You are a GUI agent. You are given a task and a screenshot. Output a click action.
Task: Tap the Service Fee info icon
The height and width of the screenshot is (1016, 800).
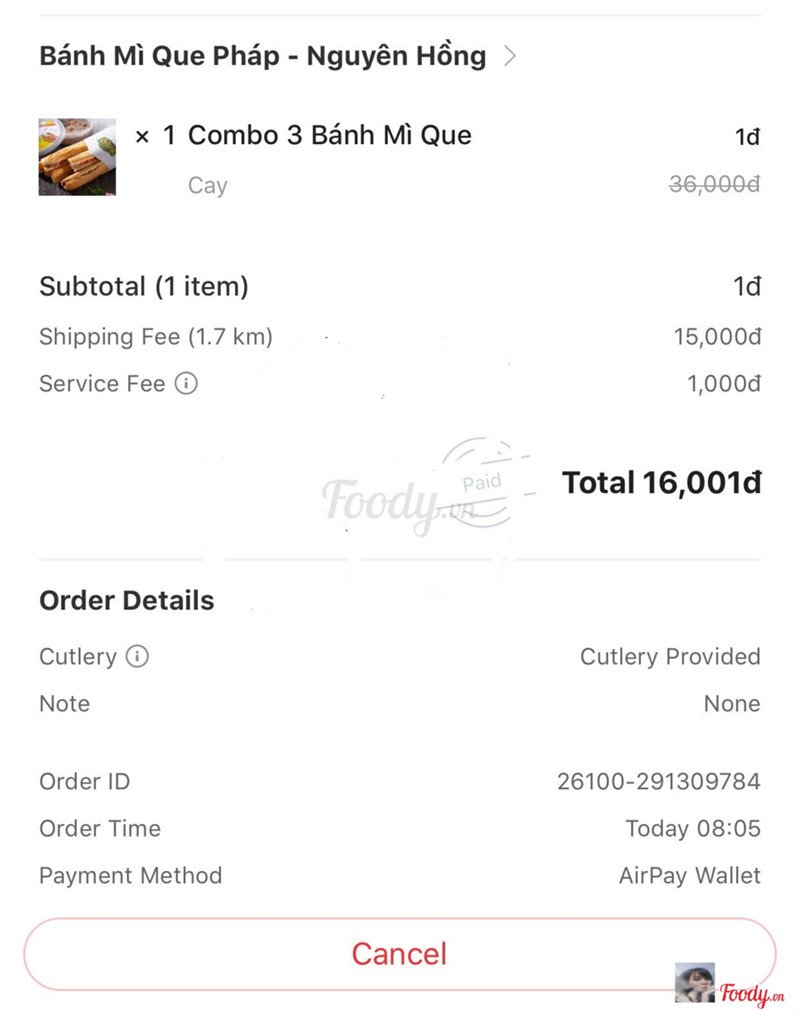pyautogui.click(x=186, y=383)
